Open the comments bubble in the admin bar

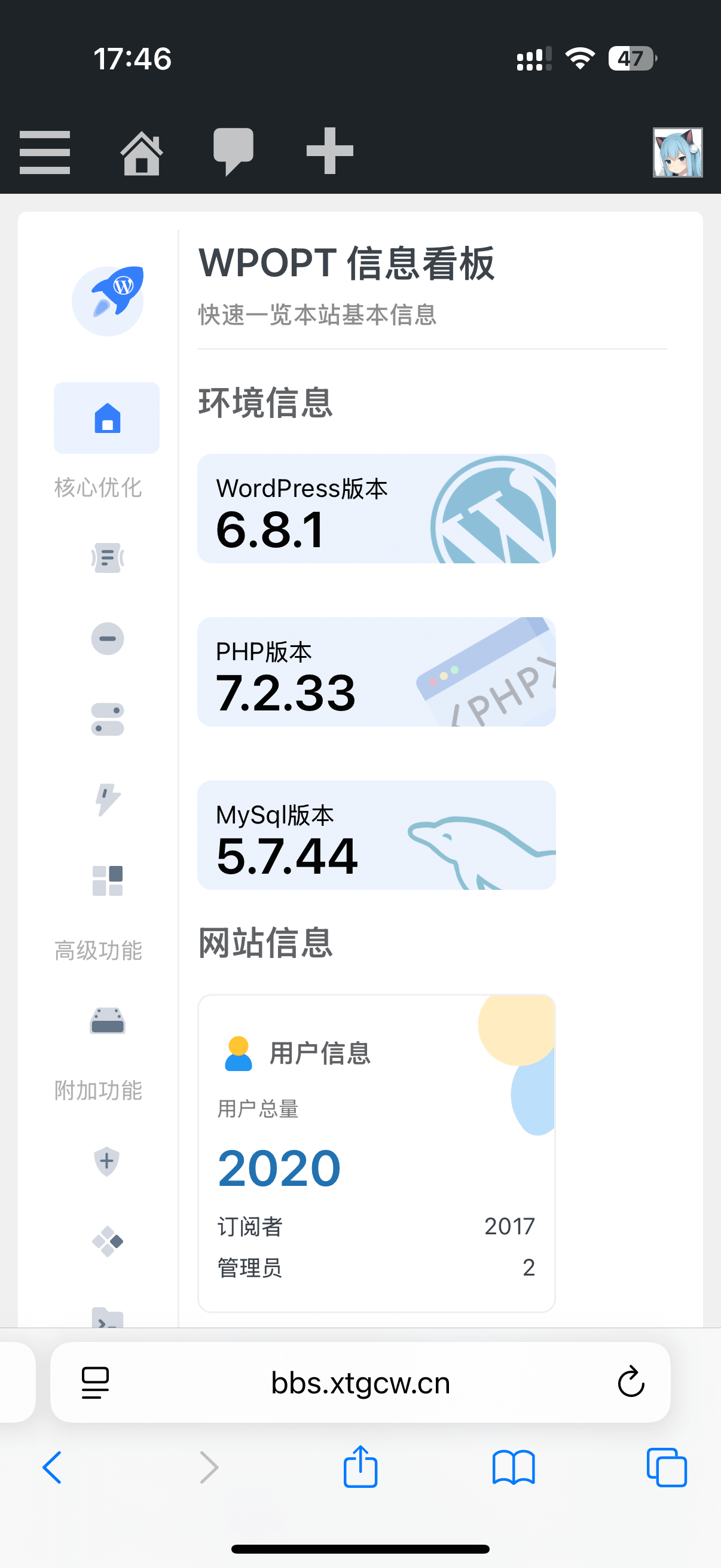click(236, 151)
